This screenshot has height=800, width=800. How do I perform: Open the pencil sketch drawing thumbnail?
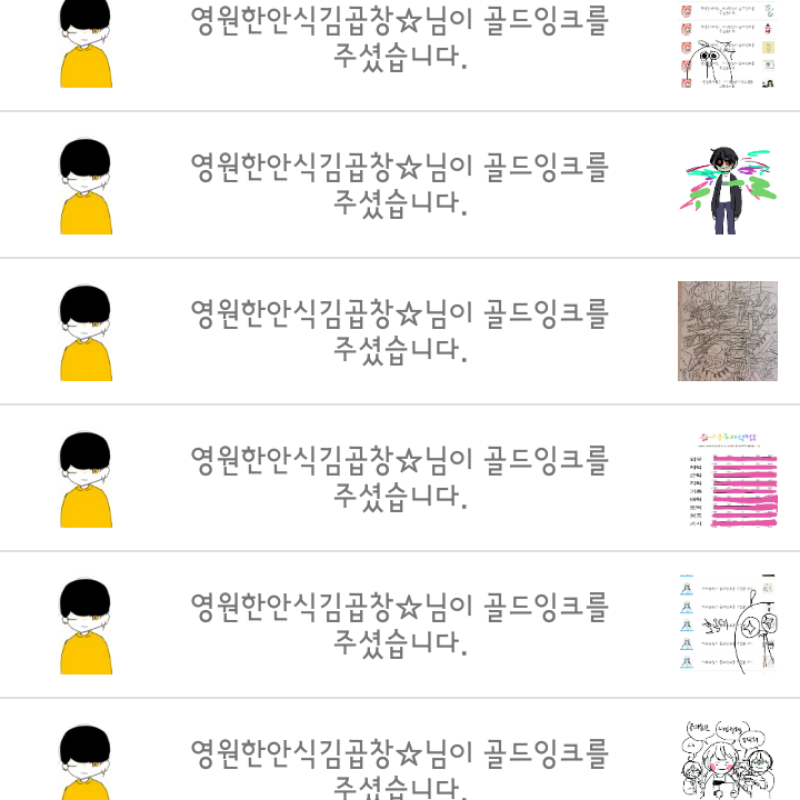coord(727,331)
